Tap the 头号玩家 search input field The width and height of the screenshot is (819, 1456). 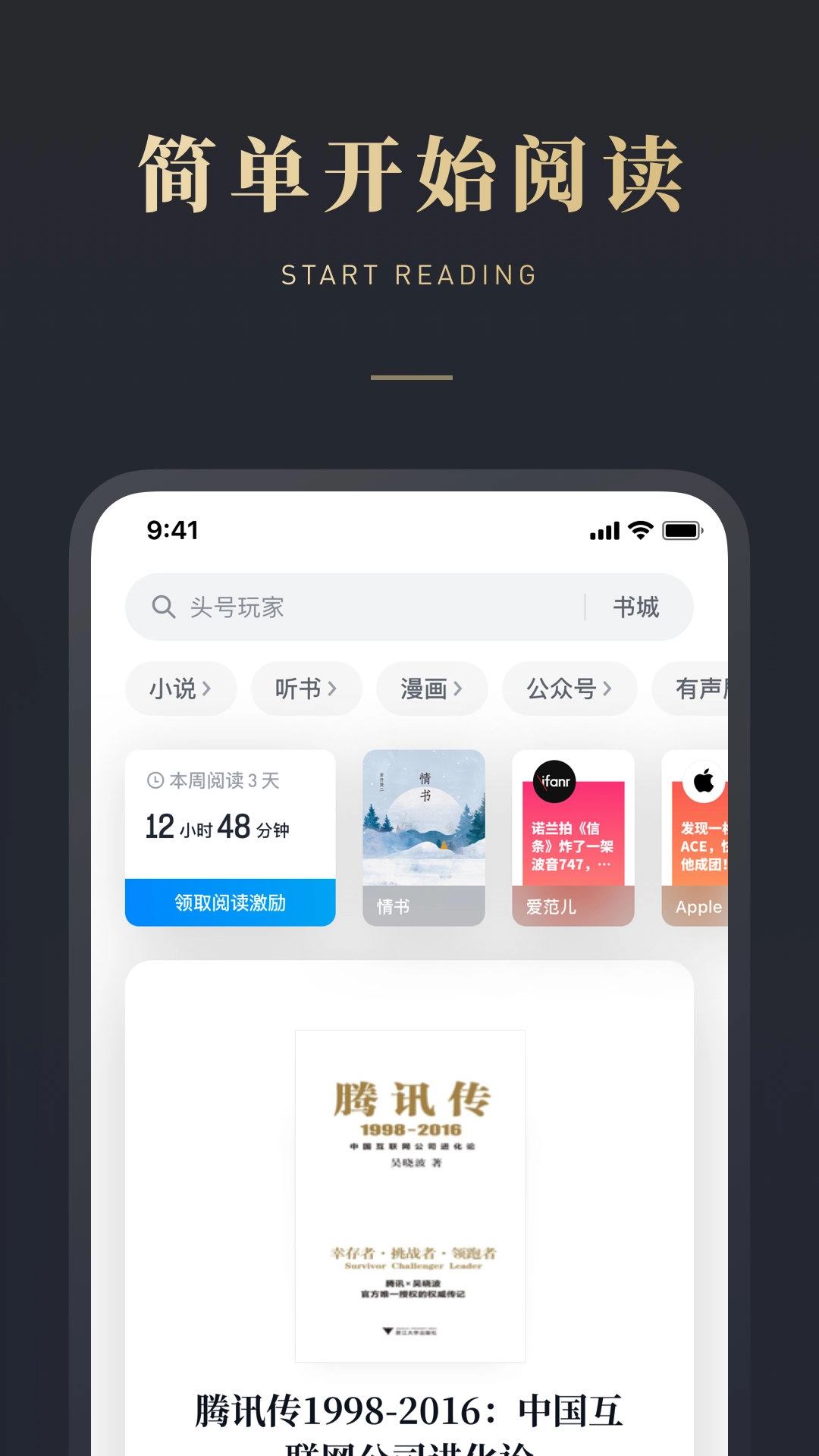click(250, 607)
